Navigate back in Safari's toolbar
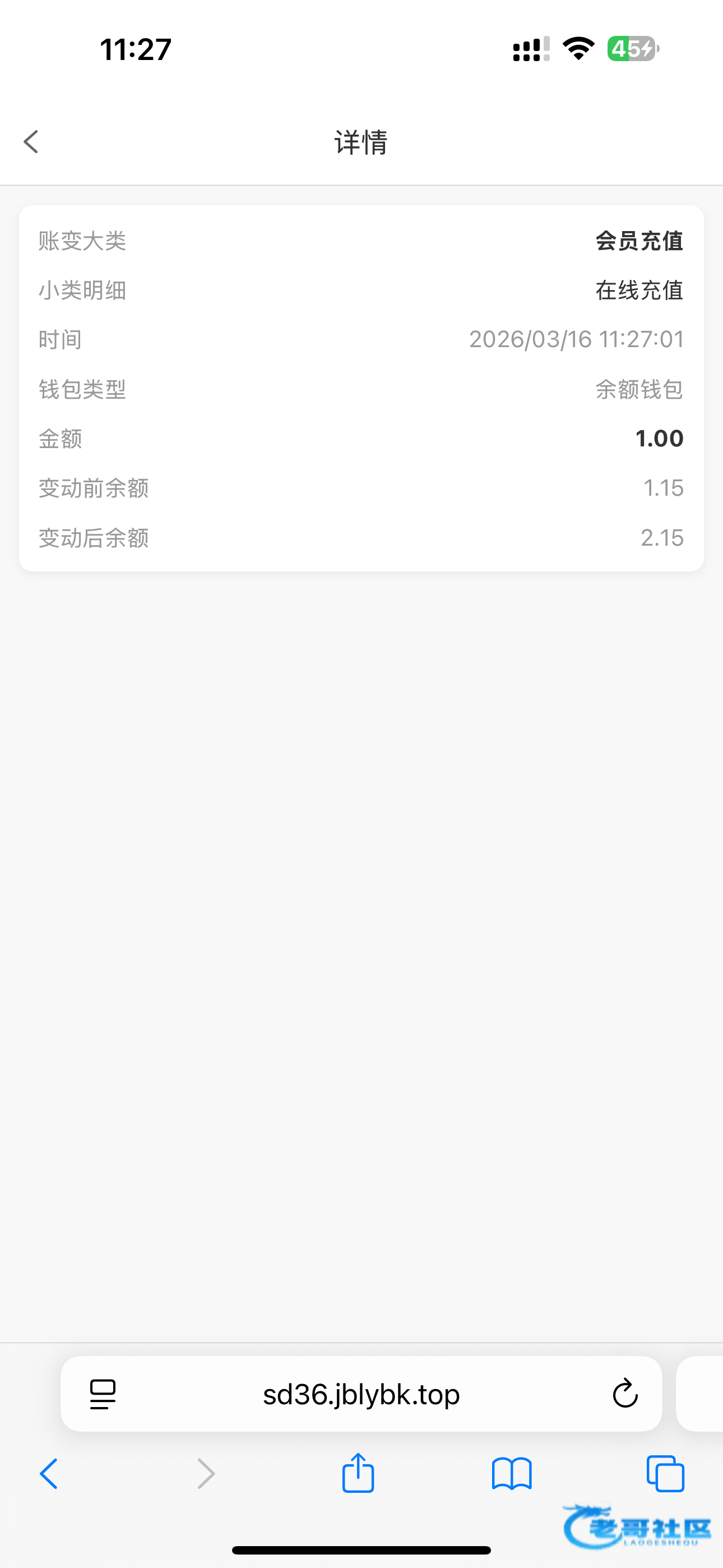This screenshot has width=723, height=1568. pyautogui.click(x=49, y=1474)
